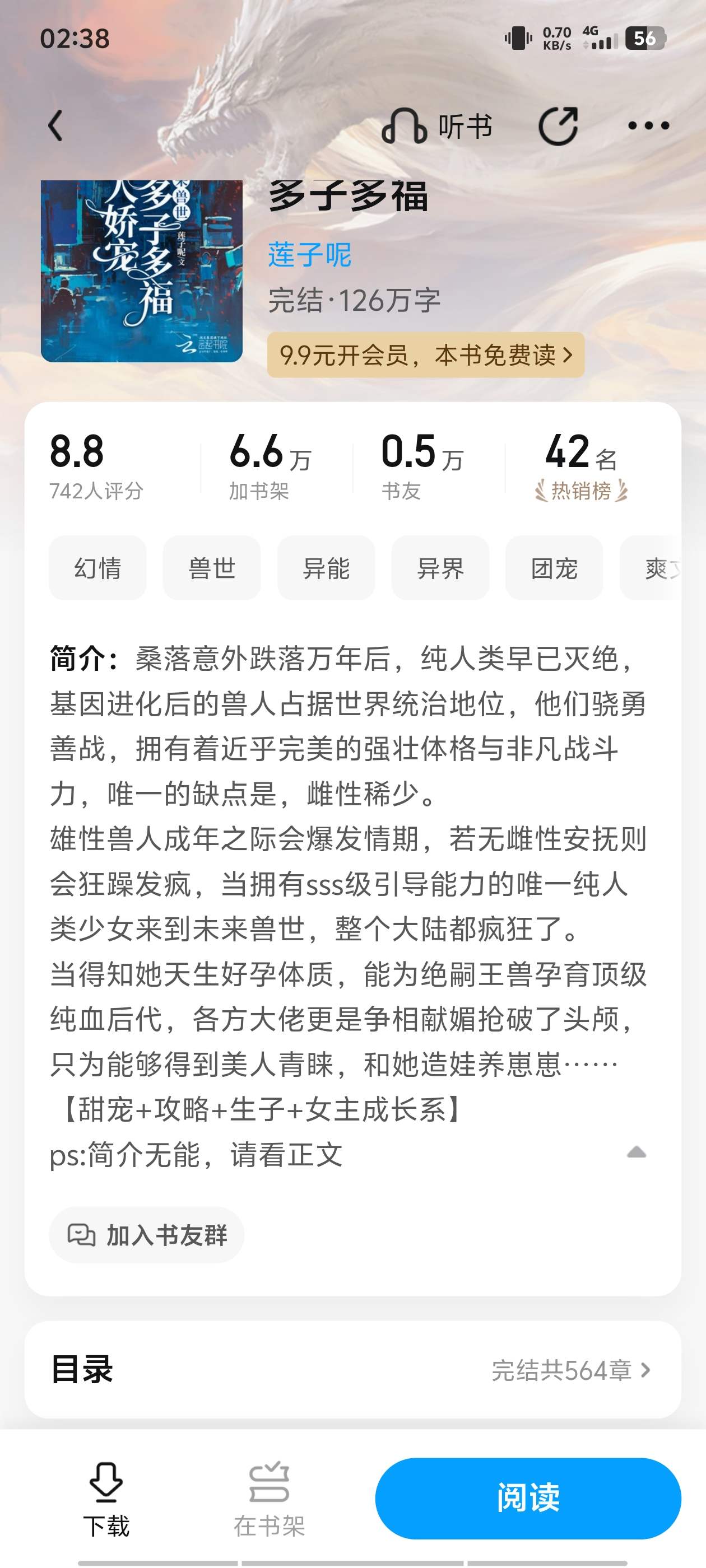Image resolution: width=706 pixels, height=1568 pixels.
Task: Select the 团宠 tag
Action: (554, 568)
